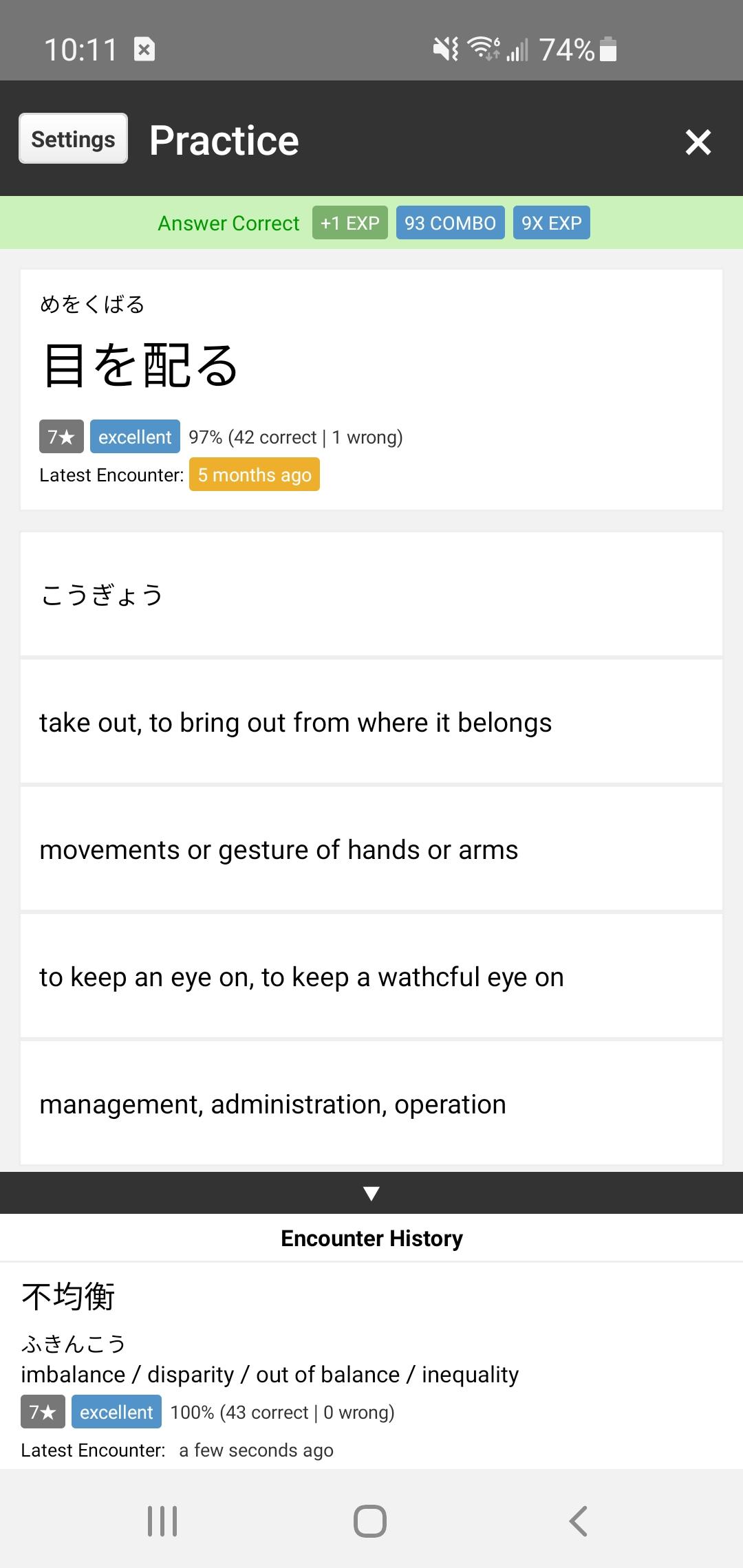Select 'to keep an eye on' answer

371,977
